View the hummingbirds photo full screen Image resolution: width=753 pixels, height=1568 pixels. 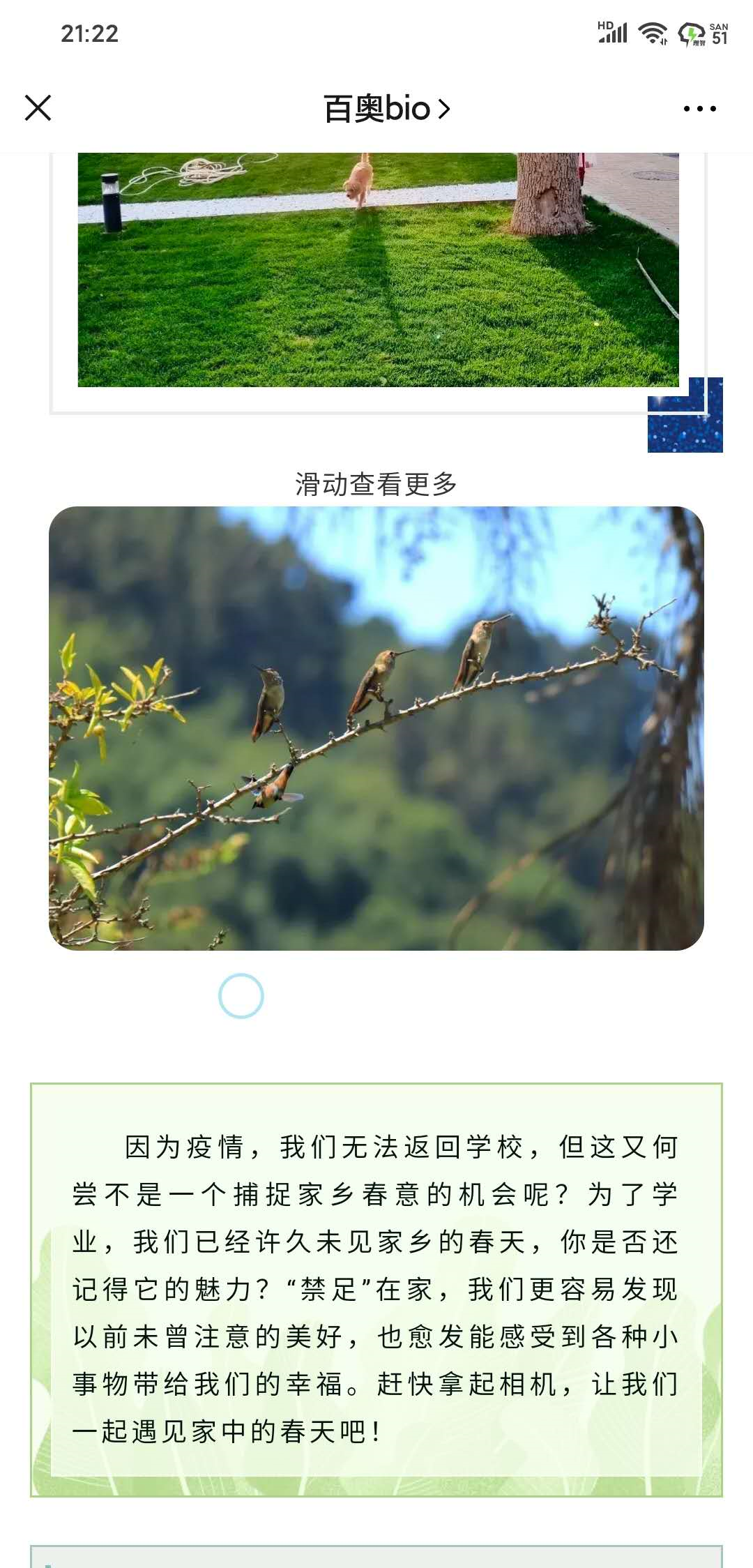pyautogui.click(x=376, y=728)
